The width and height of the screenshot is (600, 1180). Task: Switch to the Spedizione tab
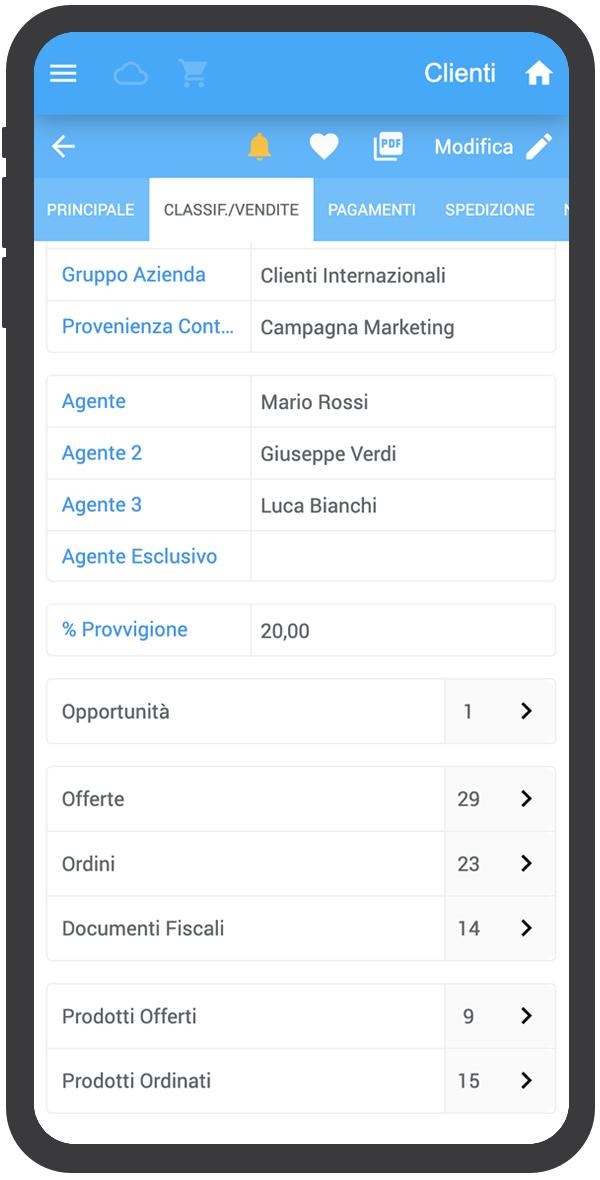(490, 210)
